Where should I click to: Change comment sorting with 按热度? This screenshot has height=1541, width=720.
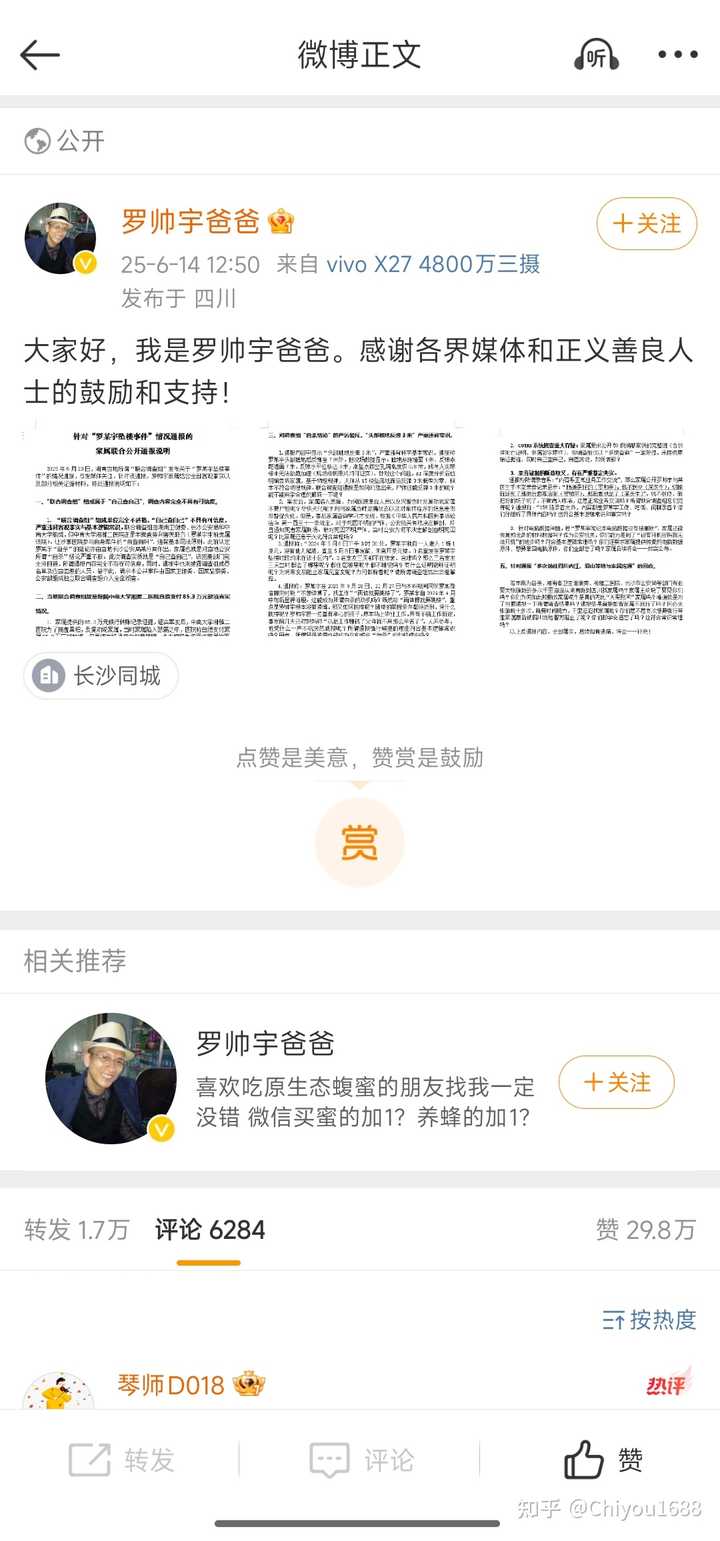tap(649, 1320)
